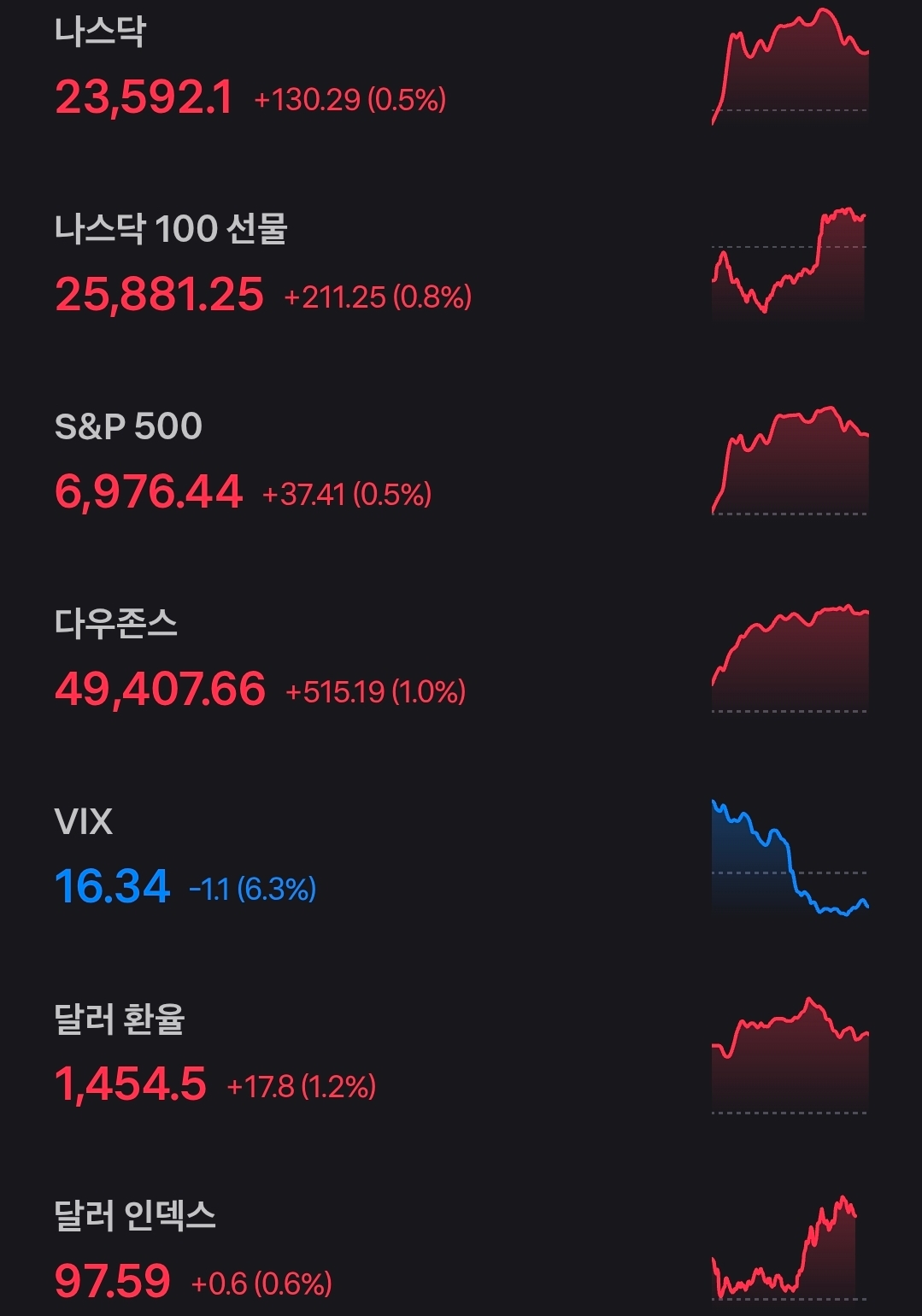Open the 나스닥 index row
This screenshot has height=1316, width=922.
[x=256, y=68]
